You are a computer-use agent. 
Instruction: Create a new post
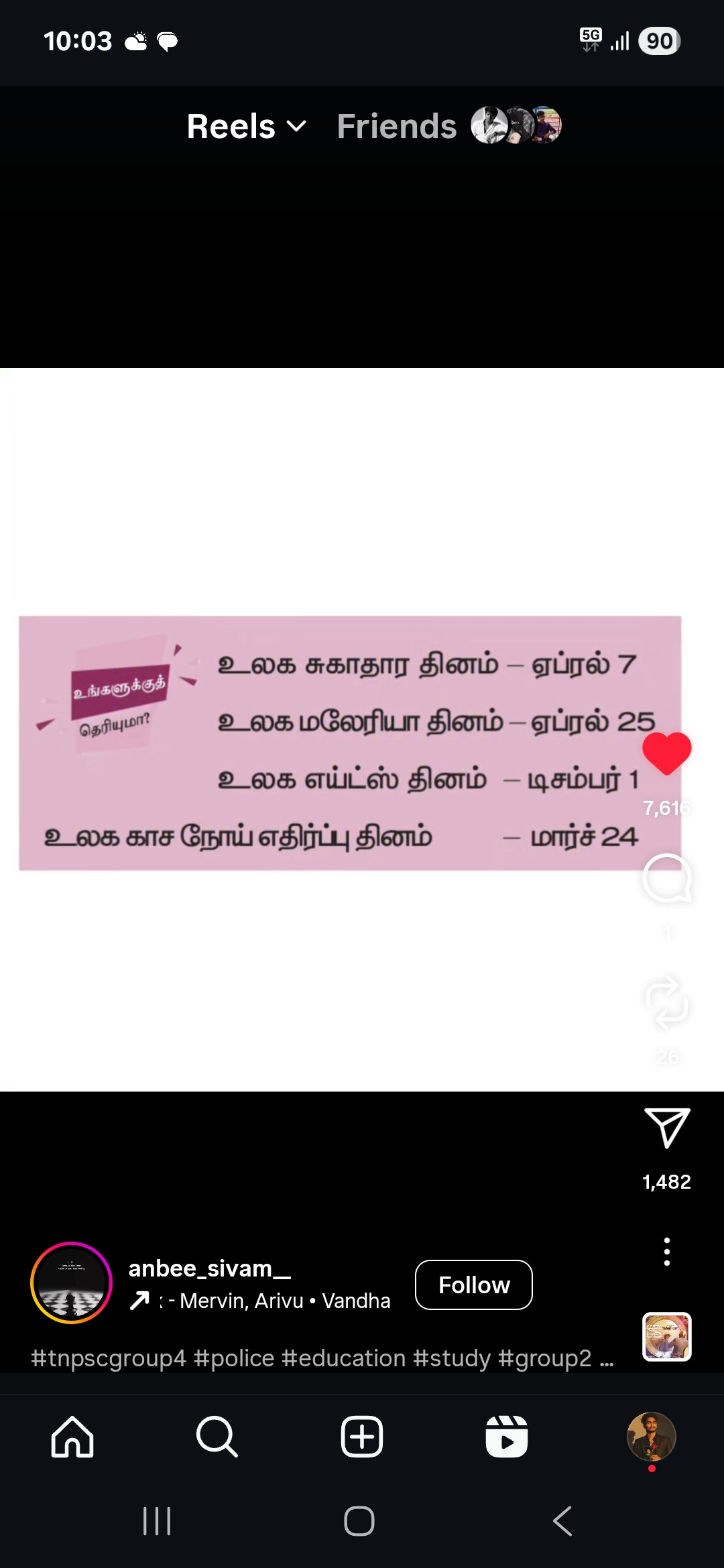pyautogui.click(x=362, y=1437)
